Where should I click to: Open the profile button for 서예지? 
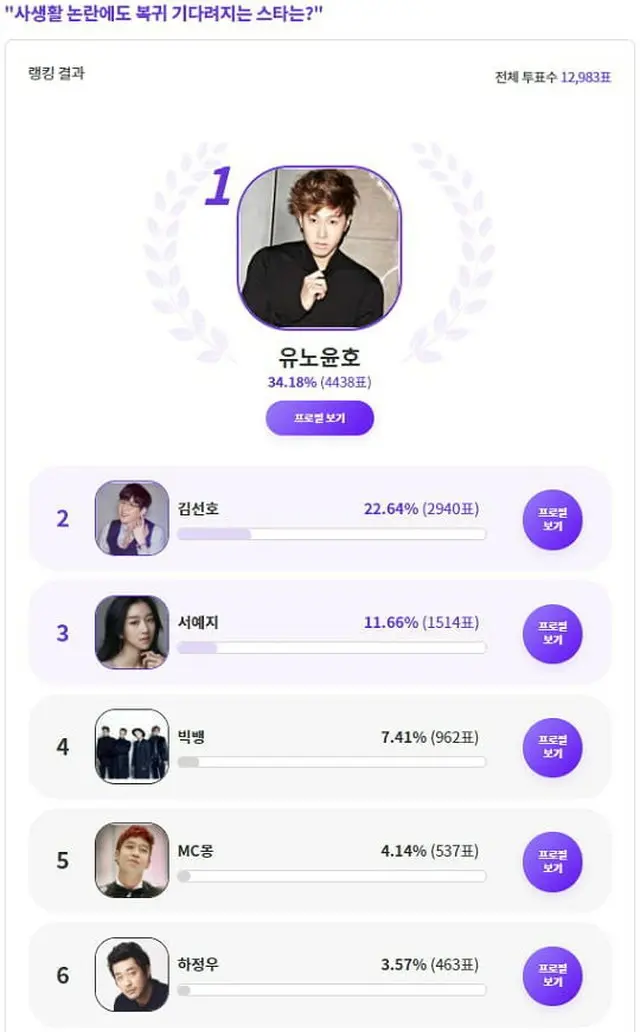[x=552, y=633]
